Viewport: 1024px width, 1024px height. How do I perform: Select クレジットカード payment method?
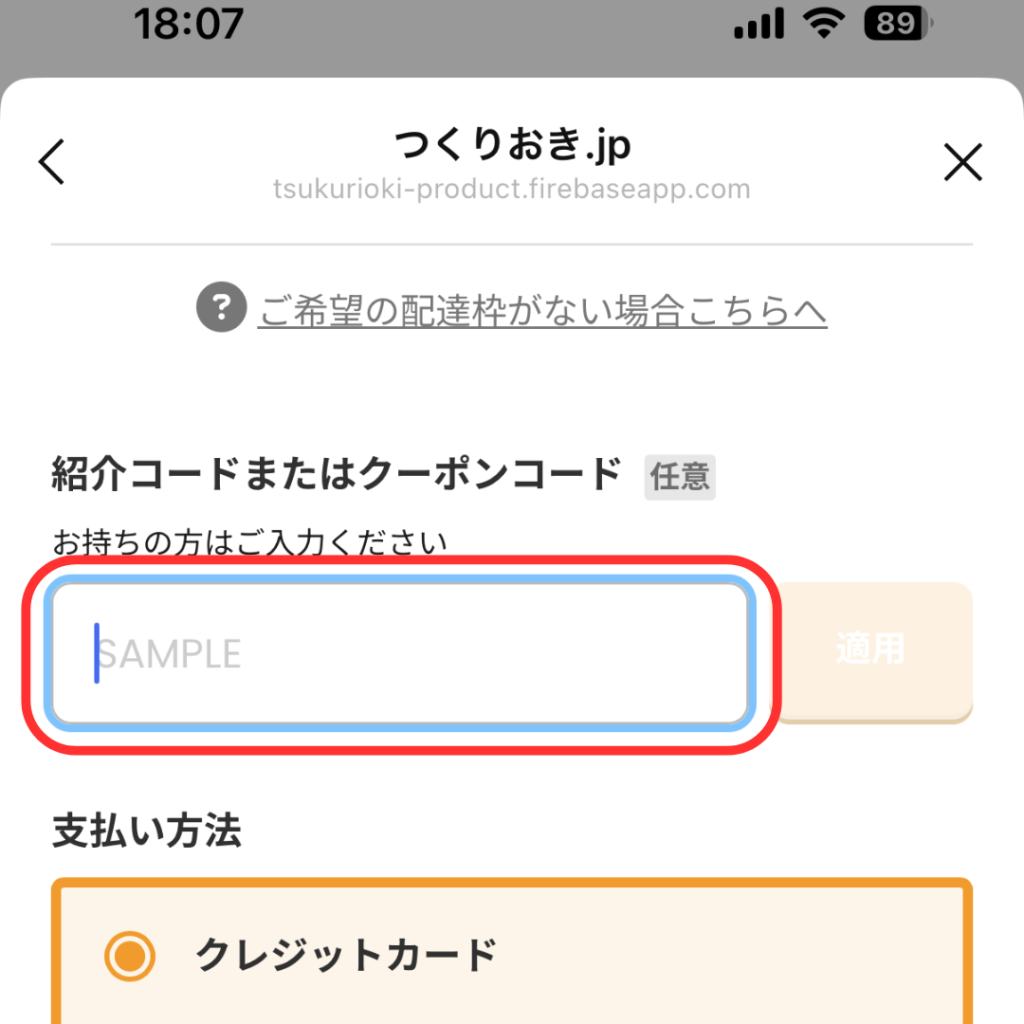click(130, 955)
